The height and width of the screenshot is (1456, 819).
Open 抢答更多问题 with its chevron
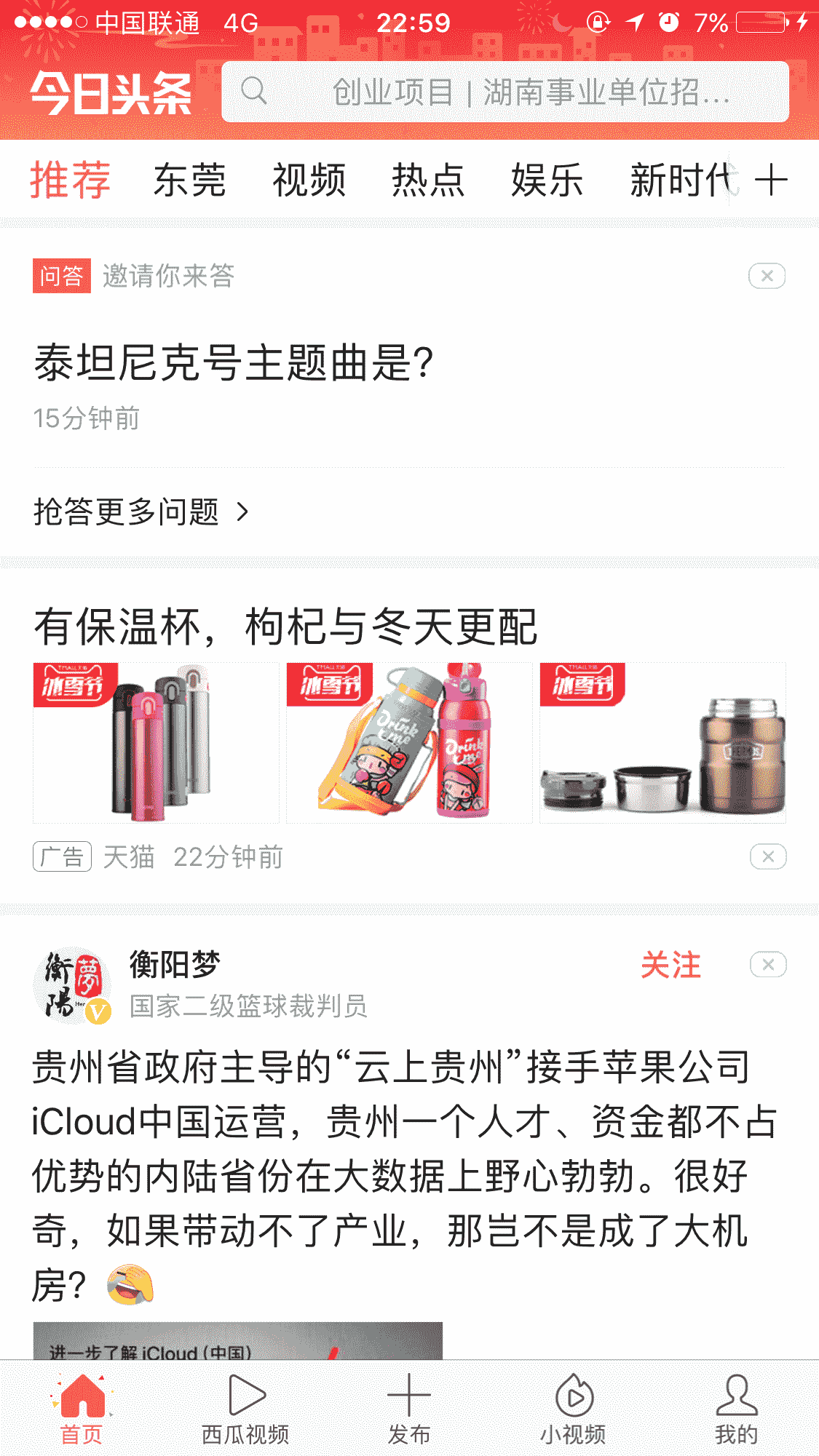141,513
